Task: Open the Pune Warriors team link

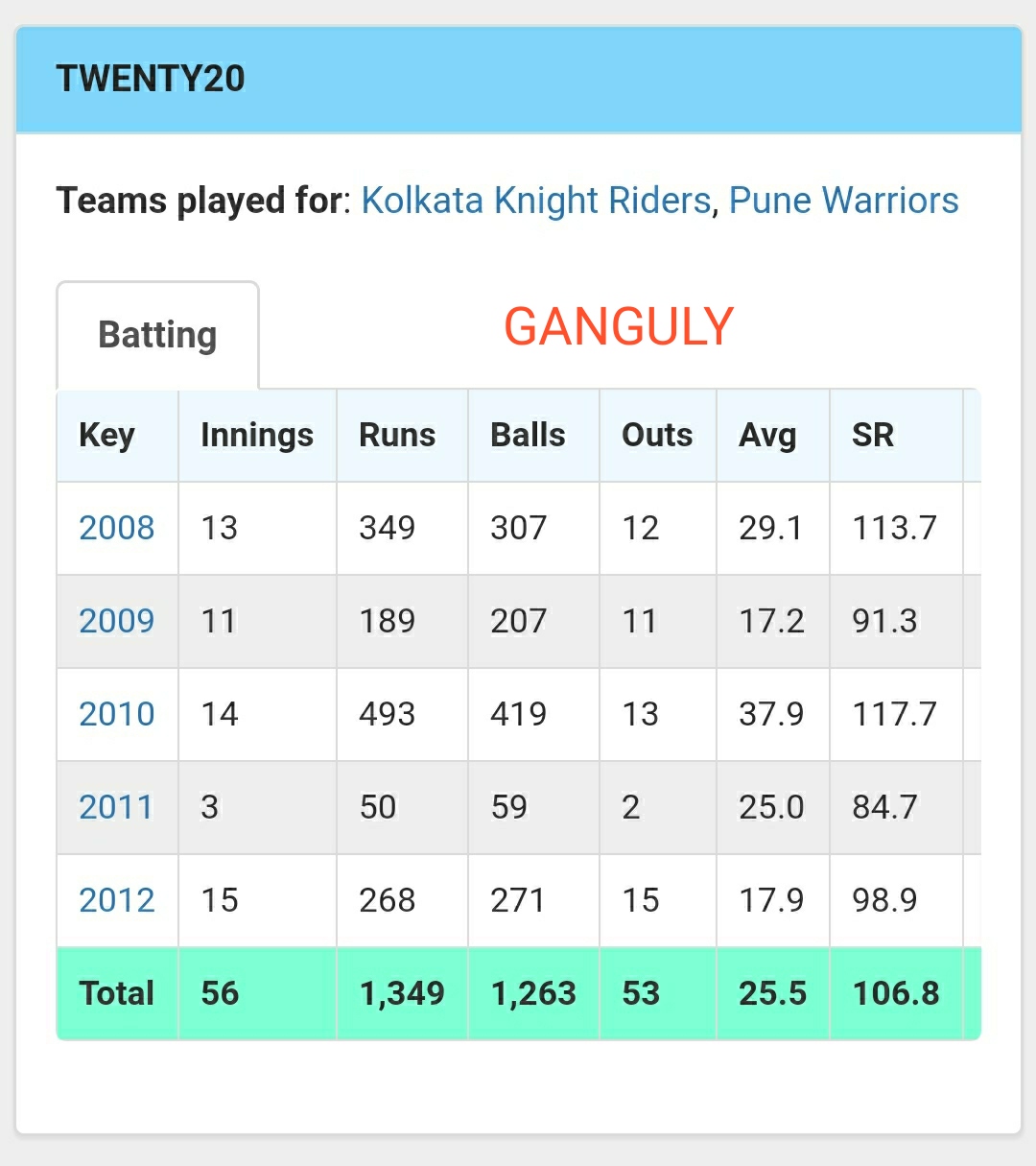Action: point(844,201)
